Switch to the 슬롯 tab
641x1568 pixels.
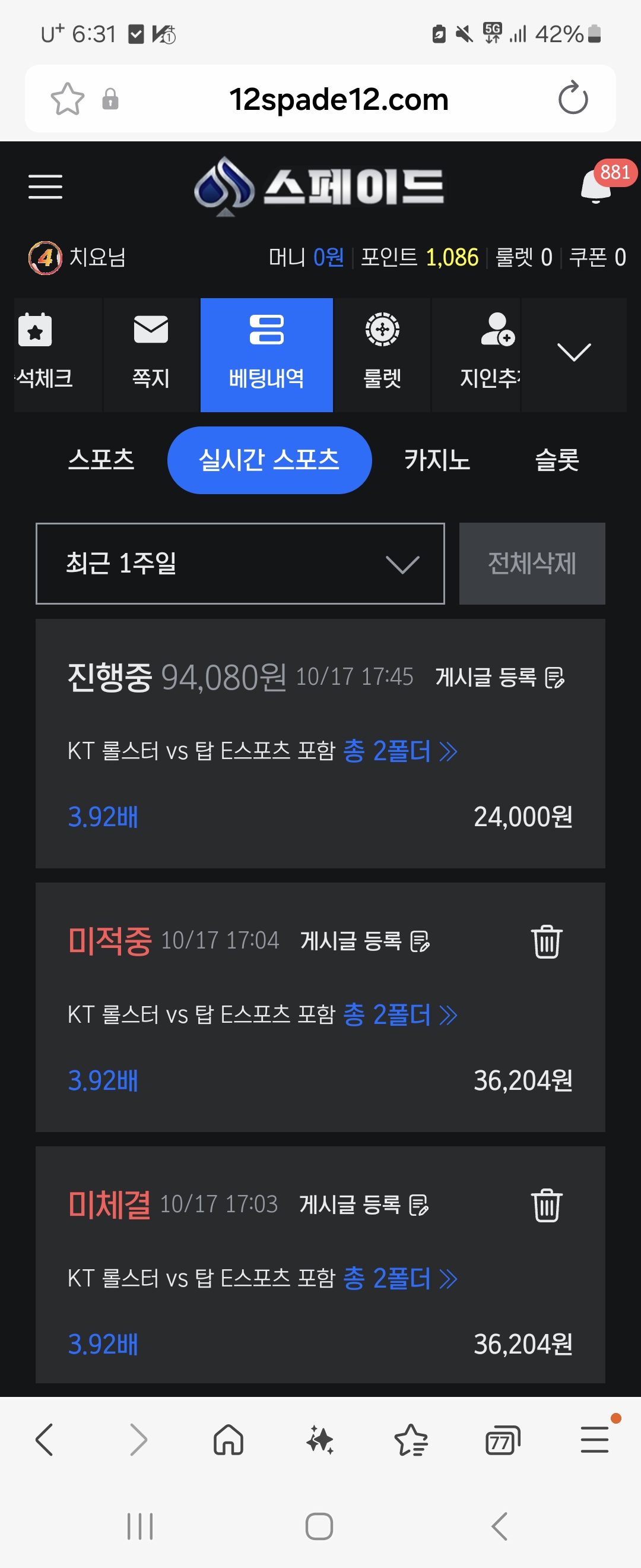(557, 460)
